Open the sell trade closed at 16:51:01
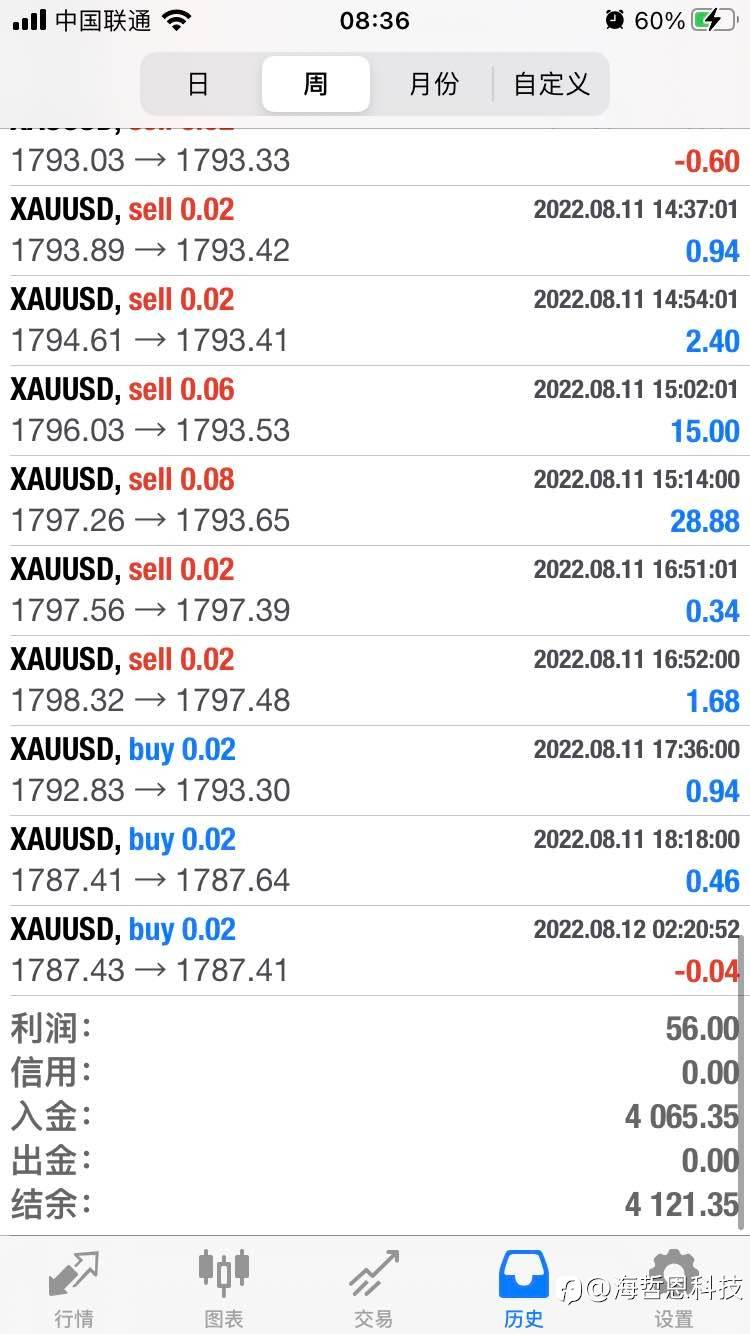Image resolution: width=750 pixels, height=1334 pixels. pyautogui.click(x=375, y=591)
